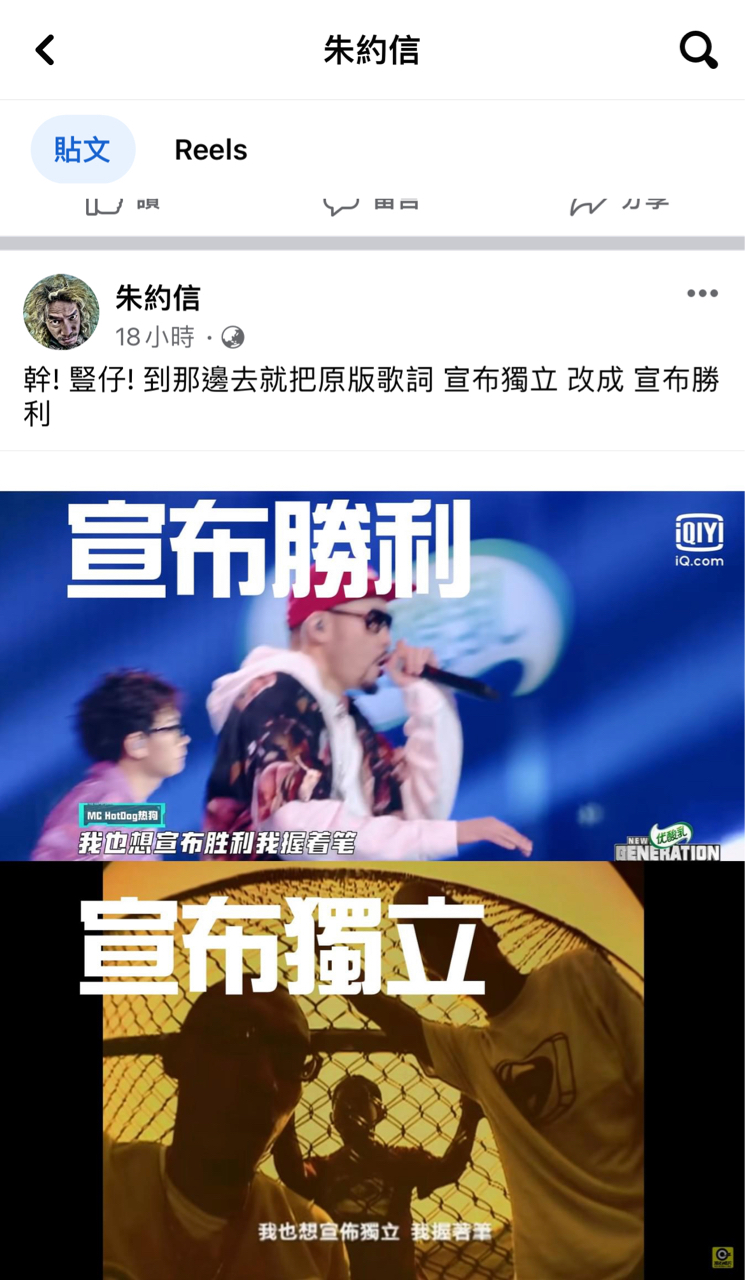Switch to the Reels tab
745x1280 pixels.
click(210, 150)
